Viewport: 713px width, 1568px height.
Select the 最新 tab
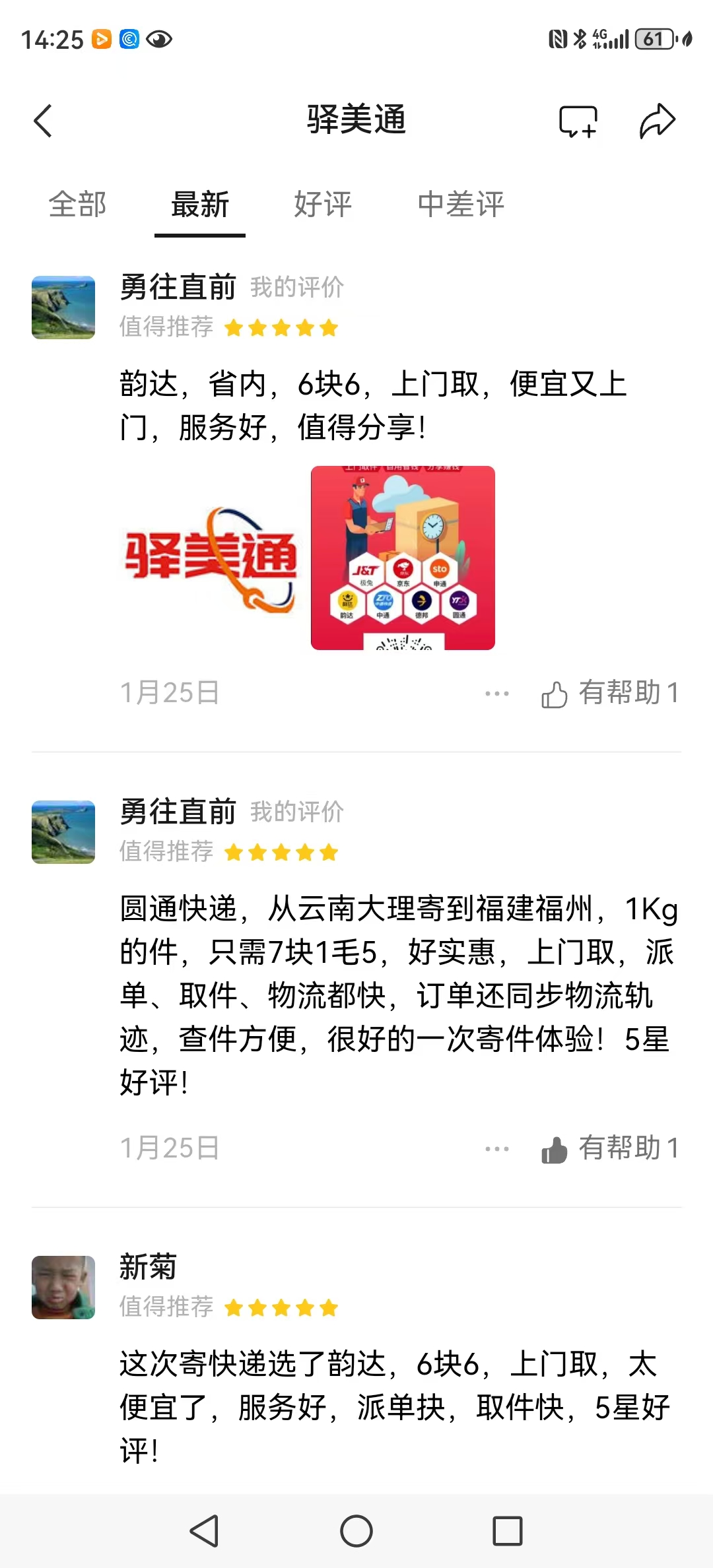click(199, 204)
